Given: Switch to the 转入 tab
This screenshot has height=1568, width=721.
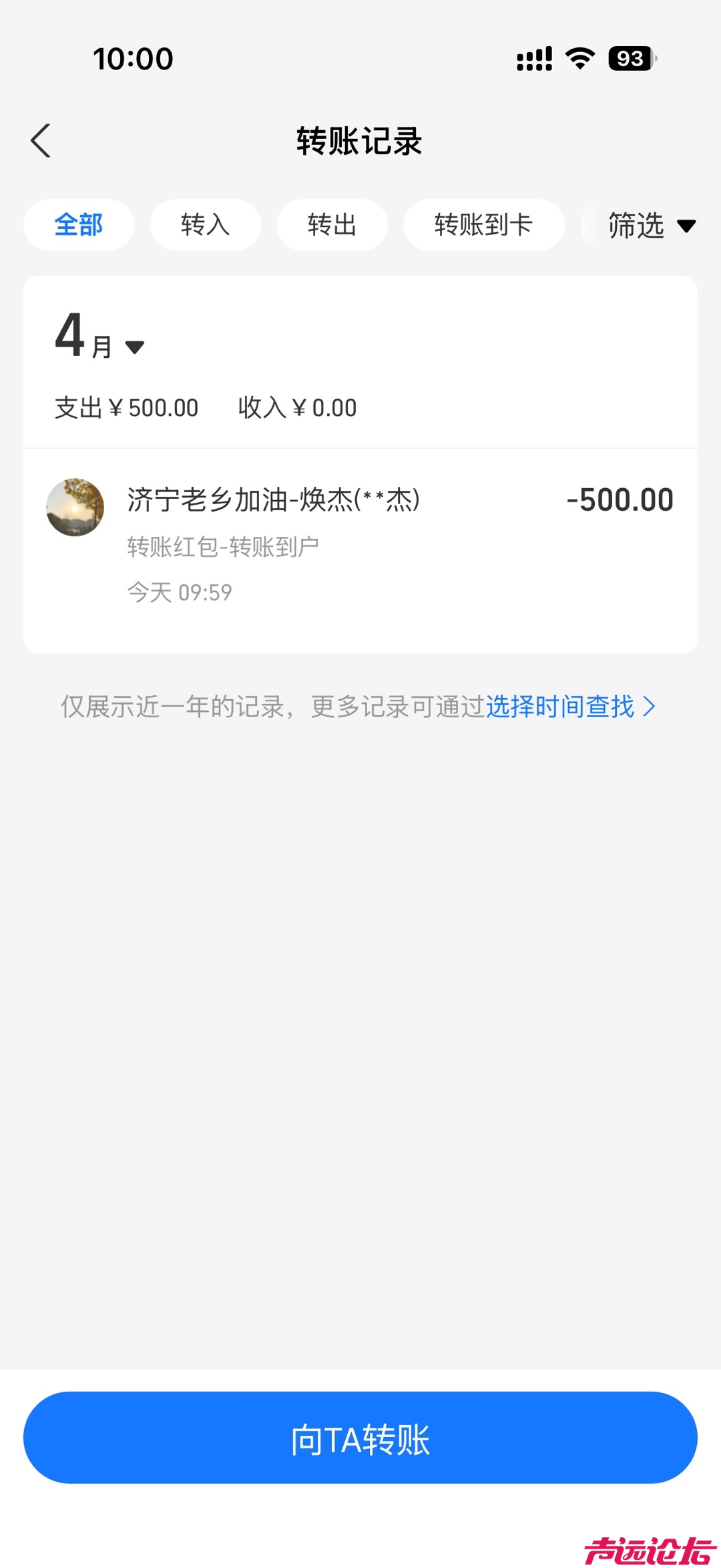Looking at the screenshot, I should click(x=205, y=225).
